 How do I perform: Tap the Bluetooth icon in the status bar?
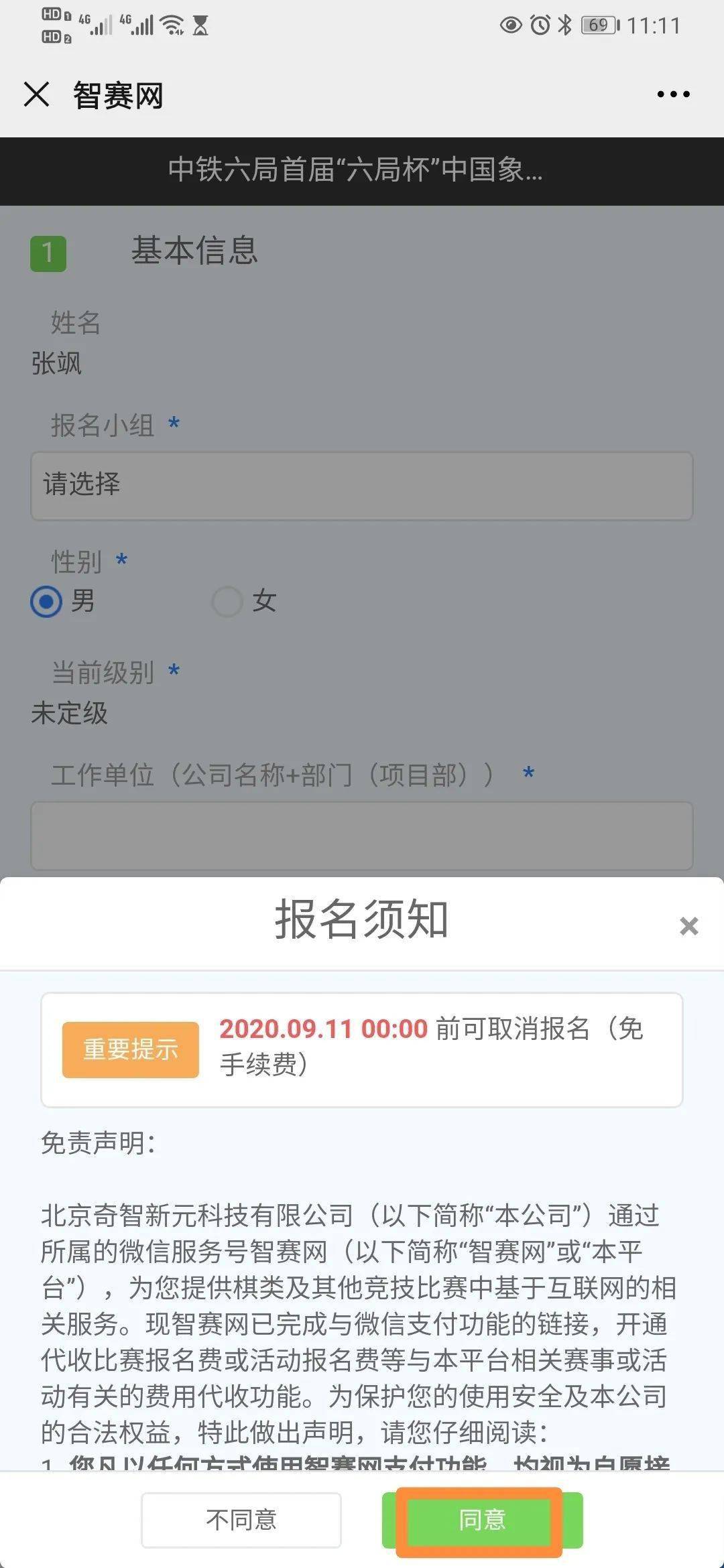click(x=565, y=26)
